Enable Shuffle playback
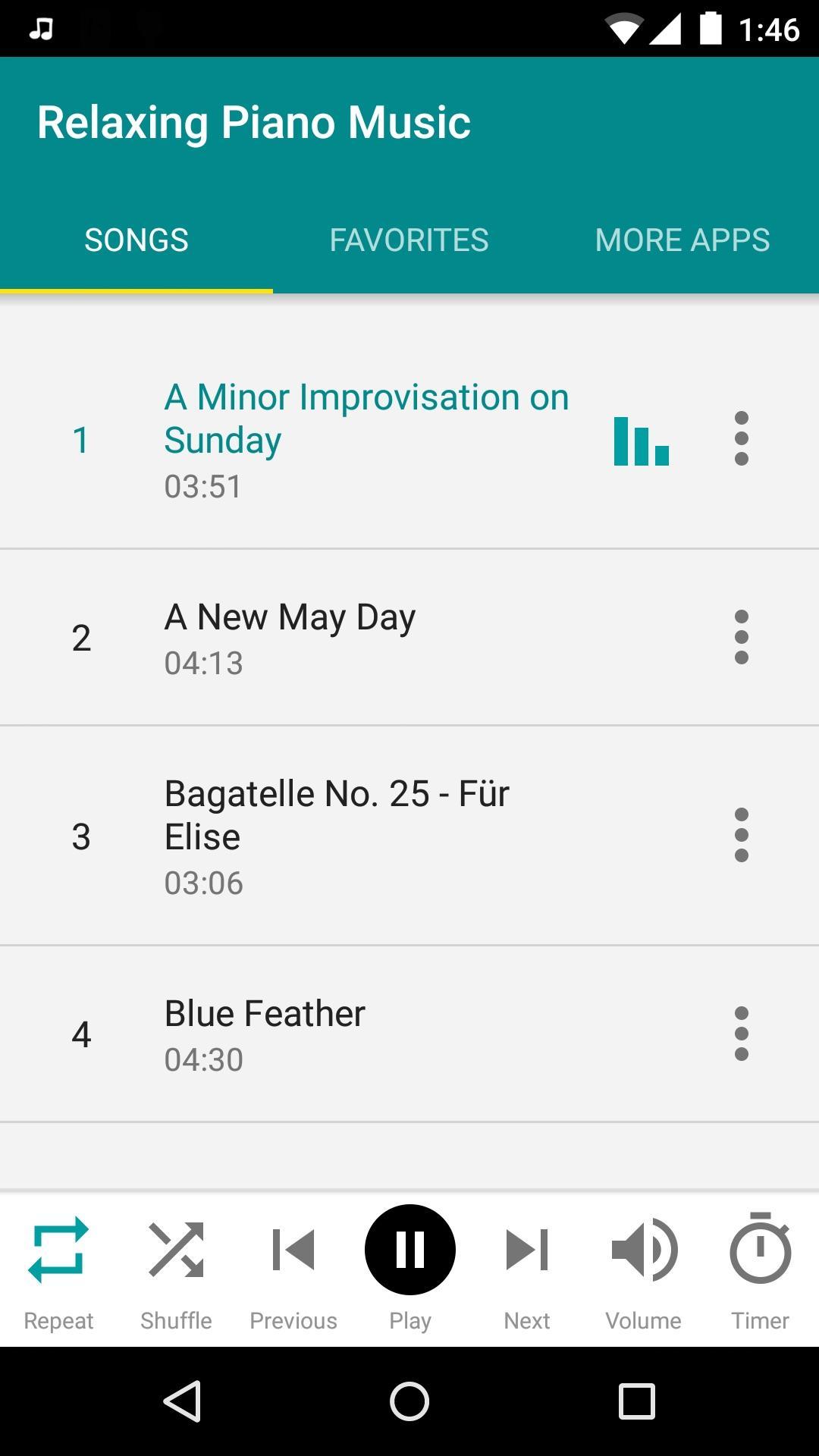This screenshot has width=819, height=1456. [176, 1268]
